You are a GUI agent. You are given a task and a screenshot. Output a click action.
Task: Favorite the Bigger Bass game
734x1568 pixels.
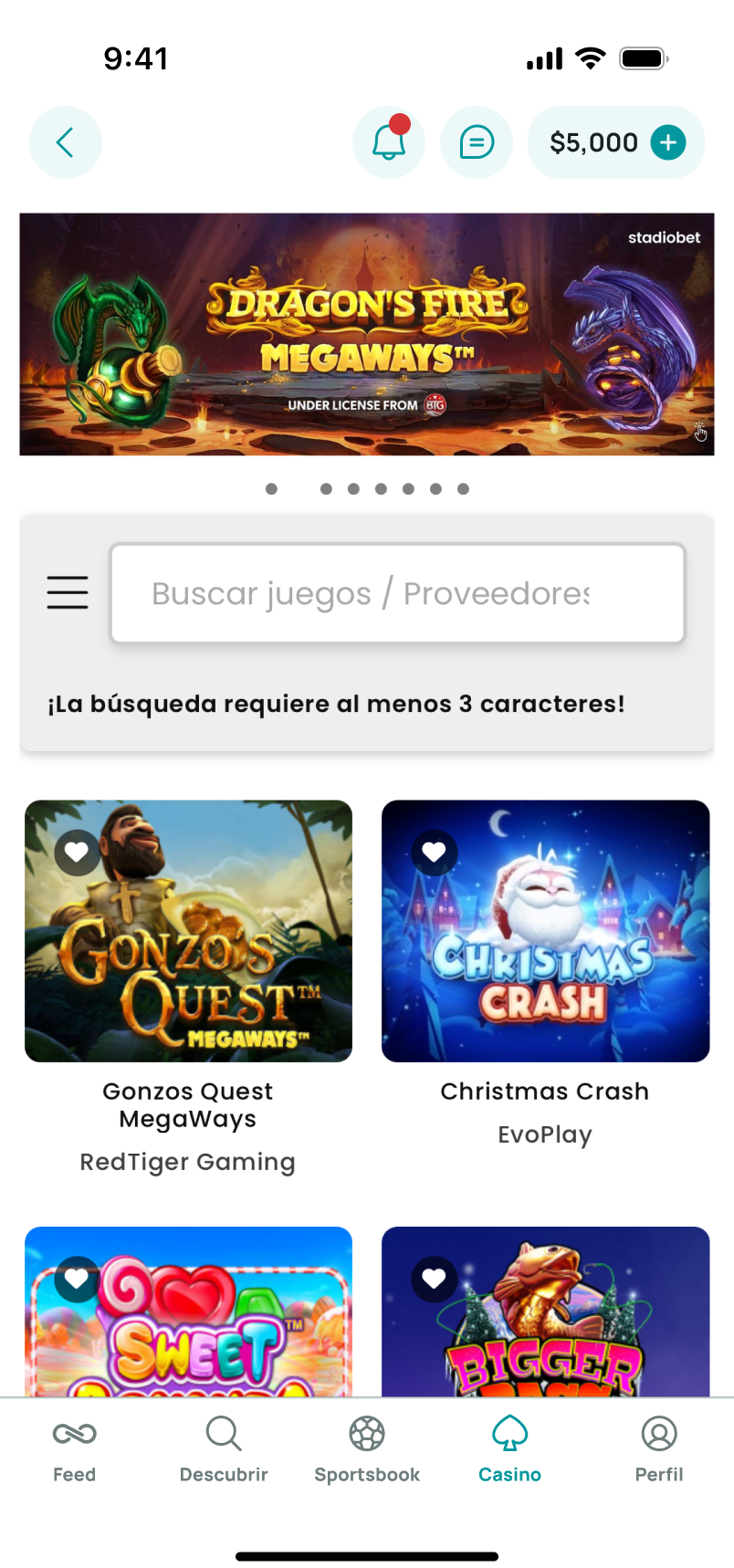(x=434, y=1279)
